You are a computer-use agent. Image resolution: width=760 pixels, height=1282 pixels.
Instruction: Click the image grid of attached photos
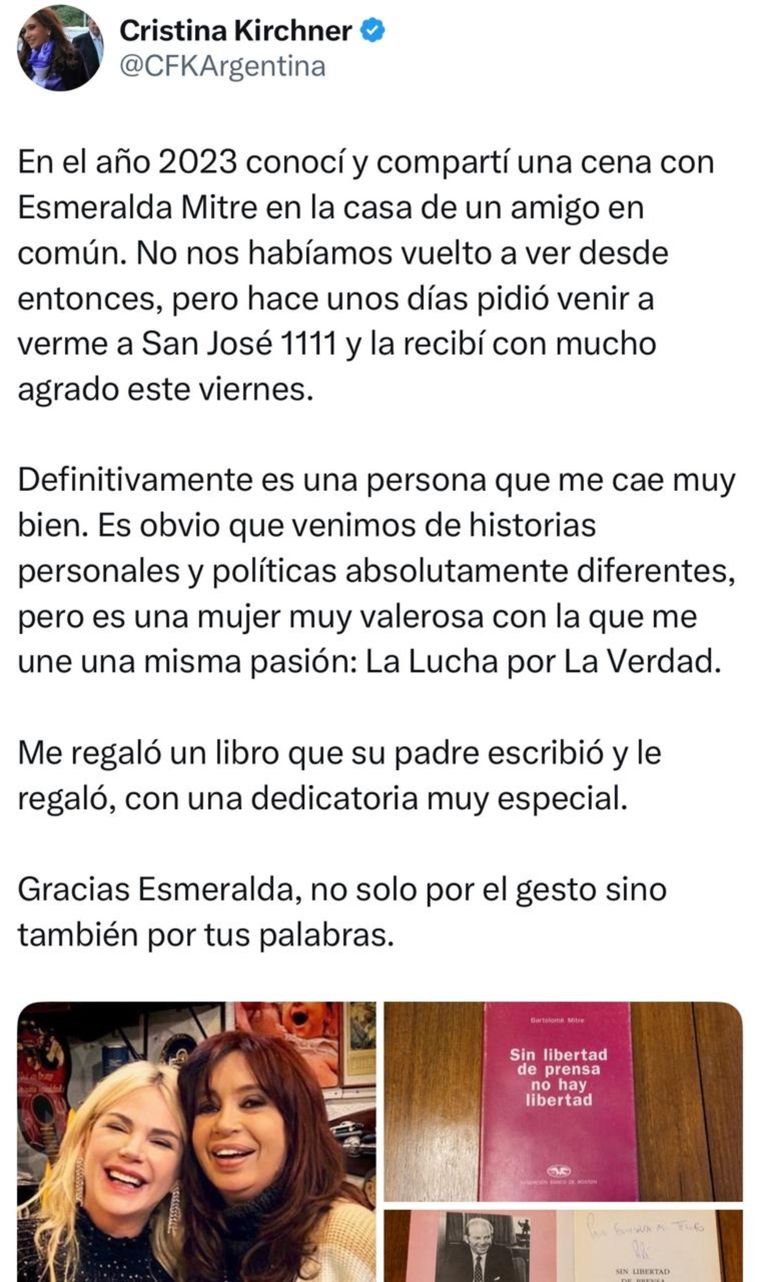click(x=380, y=1140)
